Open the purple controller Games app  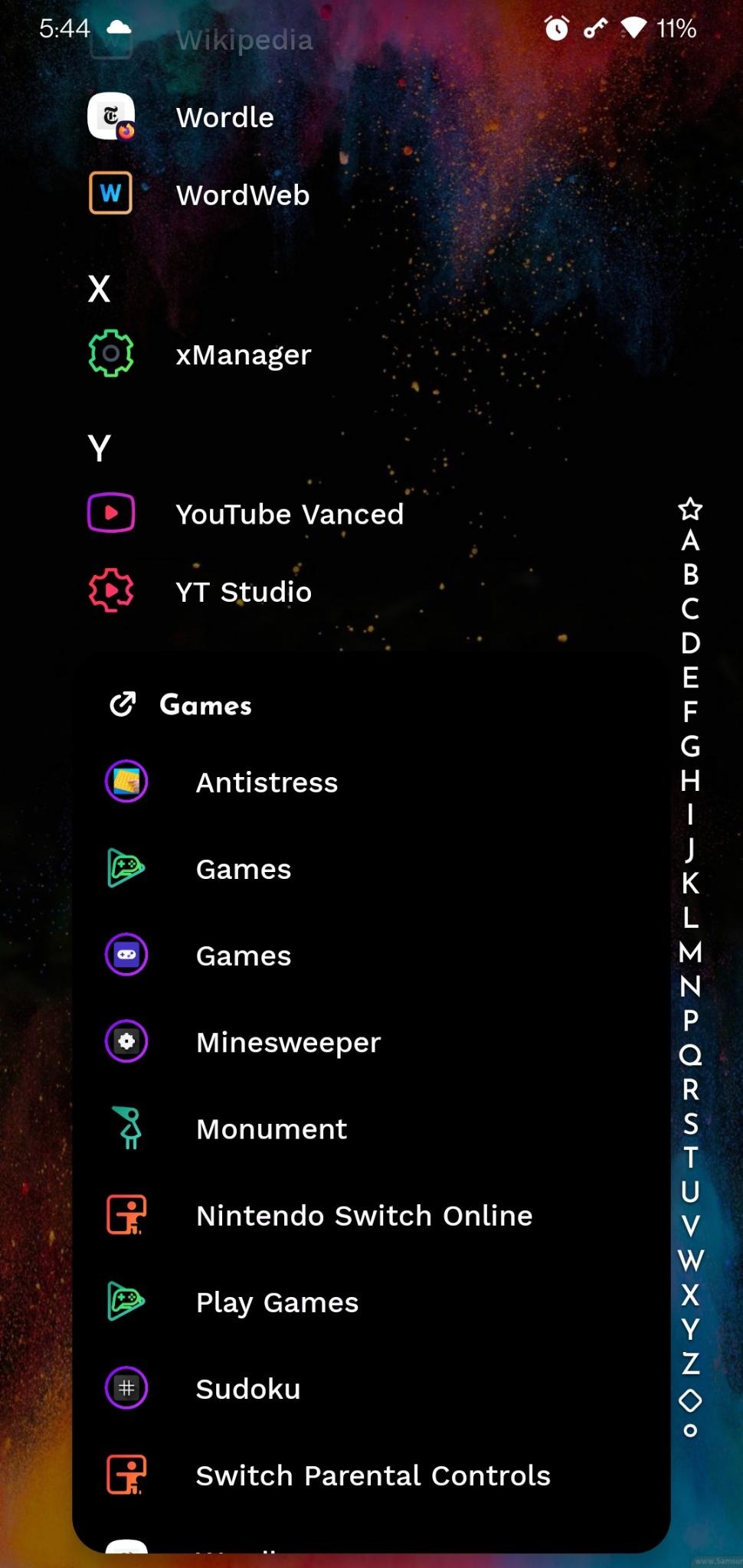pos(243,955)
